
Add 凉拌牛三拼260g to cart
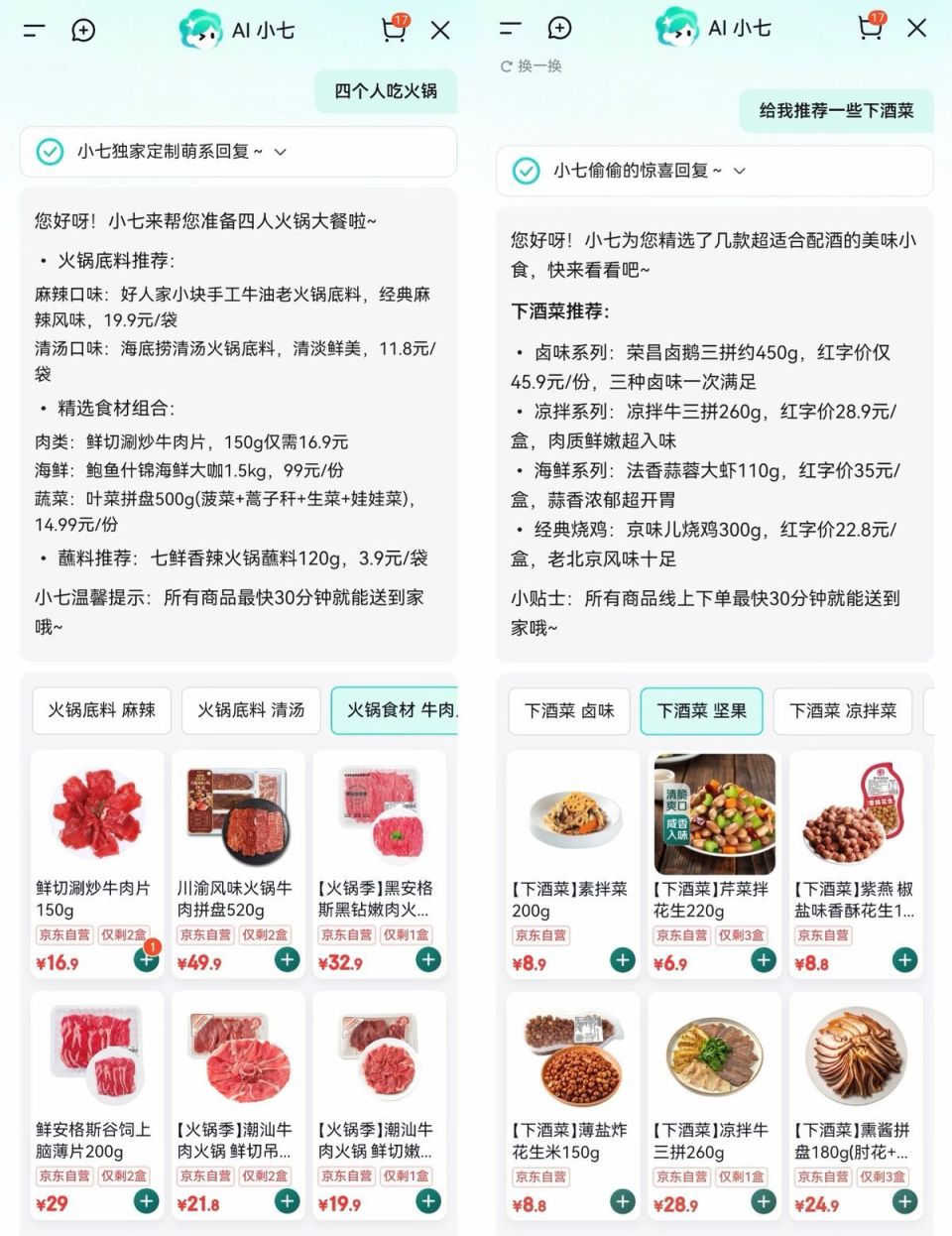763,1201
